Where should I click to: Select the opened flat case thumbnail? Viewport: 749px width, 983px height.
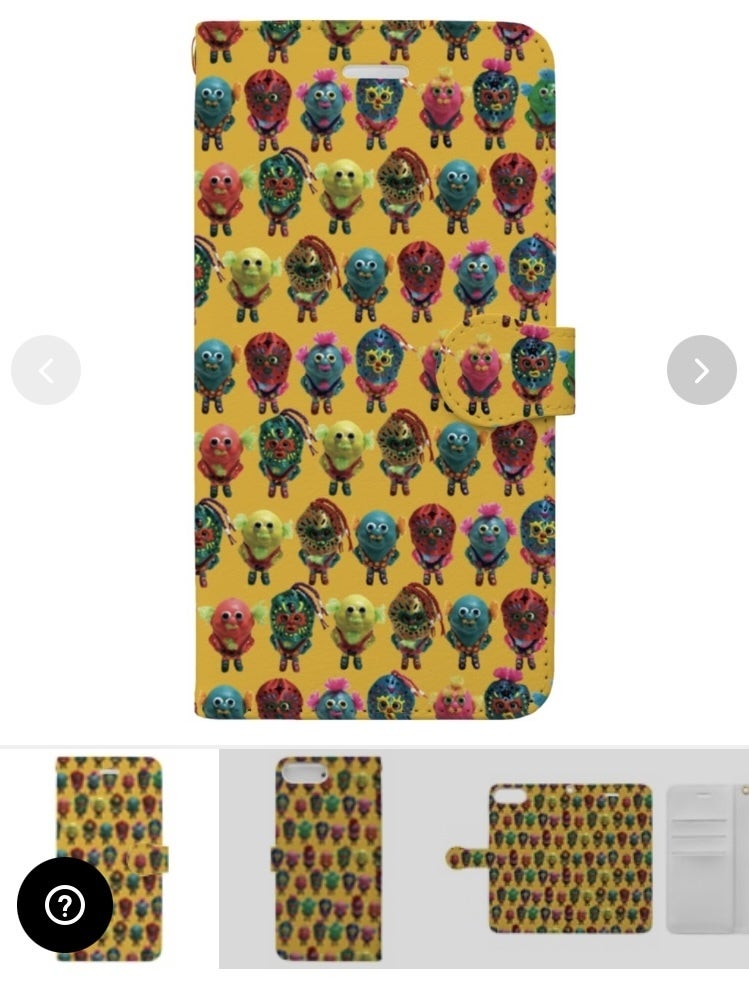[550, 859]
